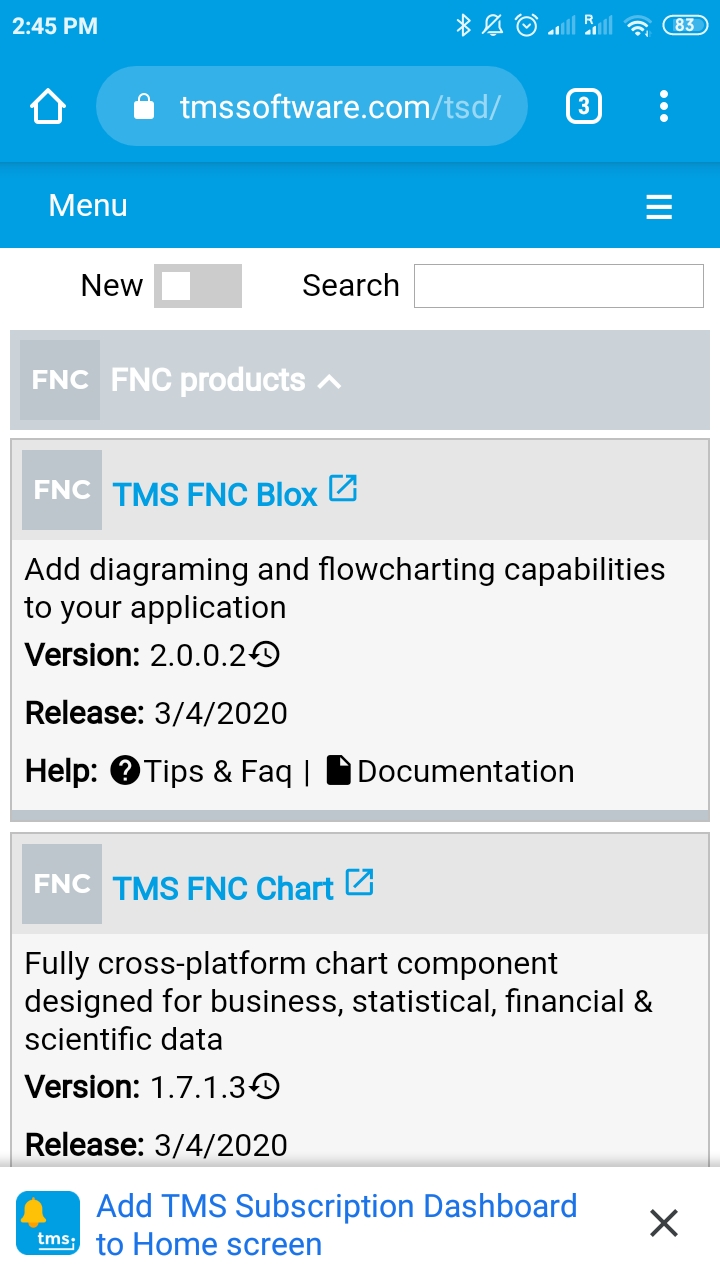Toggle the New switch
This screenshot has width=720, height=1280.
click(x=198, y=286)
